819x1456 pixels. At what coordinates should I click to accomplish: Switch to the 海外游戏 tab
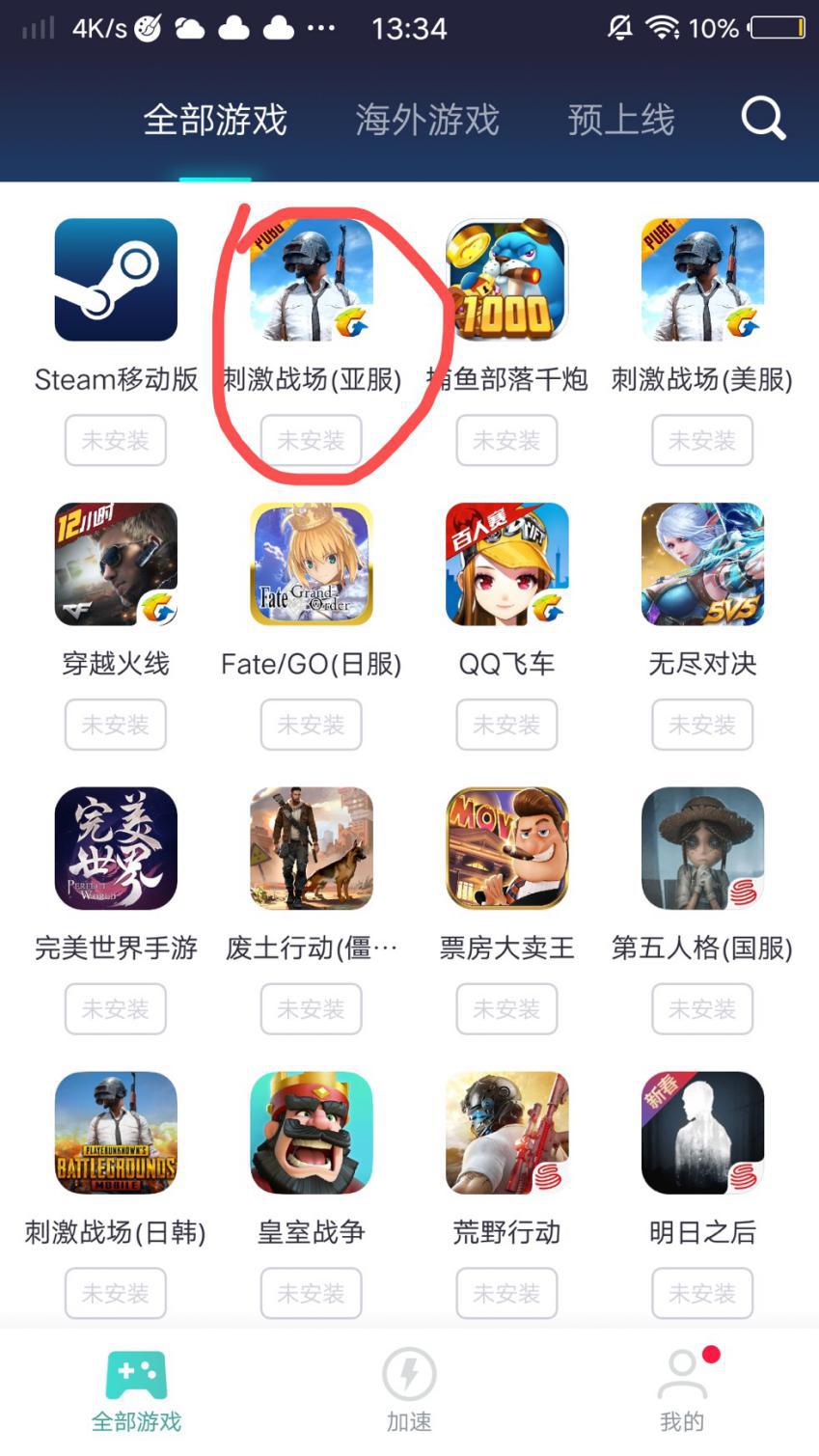point(425,121)
